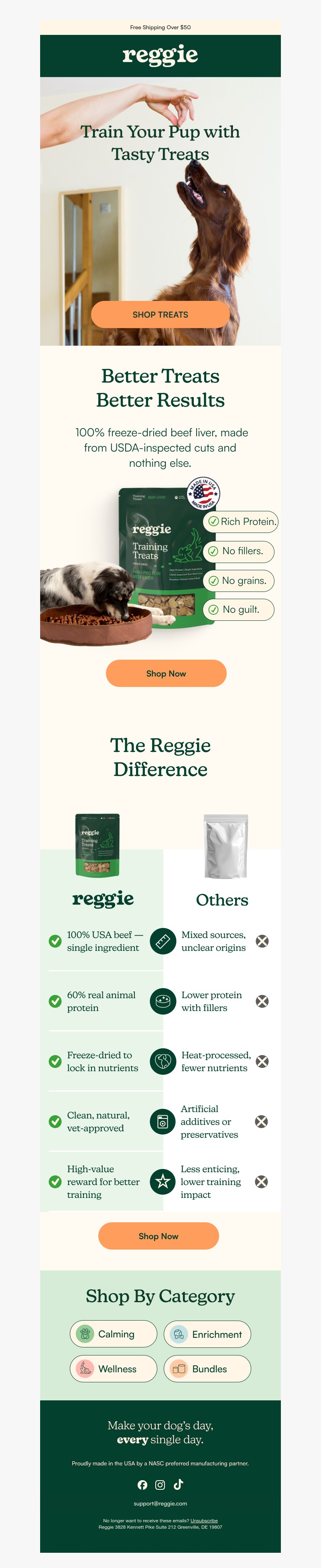Screen dimensions: 321x1568
Task: Tap the SHOP TREATS button
Action: (160, 315)
